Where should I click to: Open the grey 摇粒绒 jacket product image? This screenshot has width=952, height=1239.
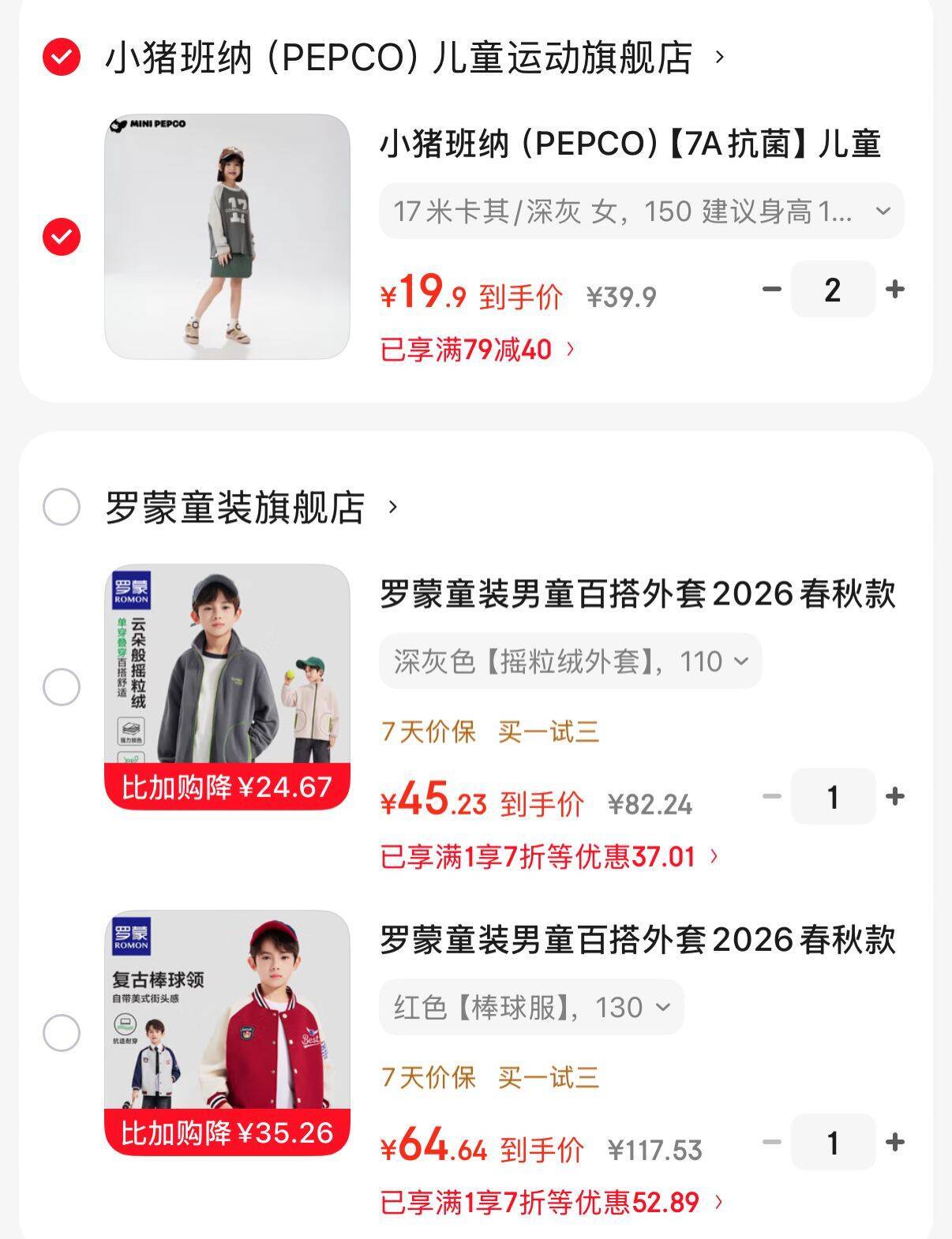(x=227, y=687)
